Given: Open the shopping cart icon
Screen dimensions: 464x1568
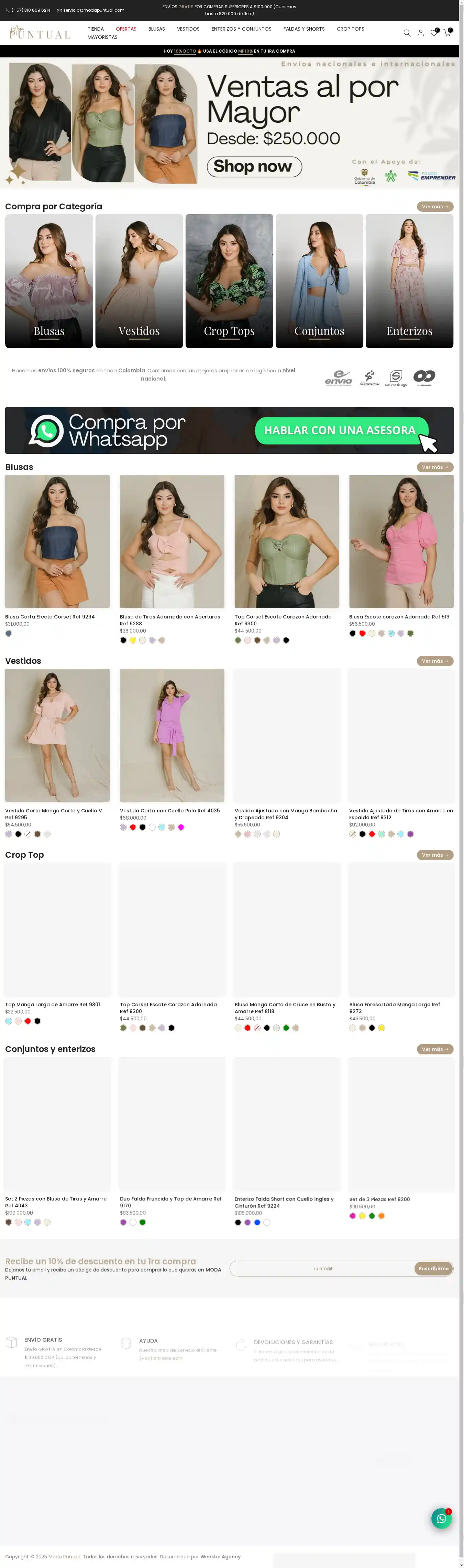Looking at the screenshot, I should 447,33.
